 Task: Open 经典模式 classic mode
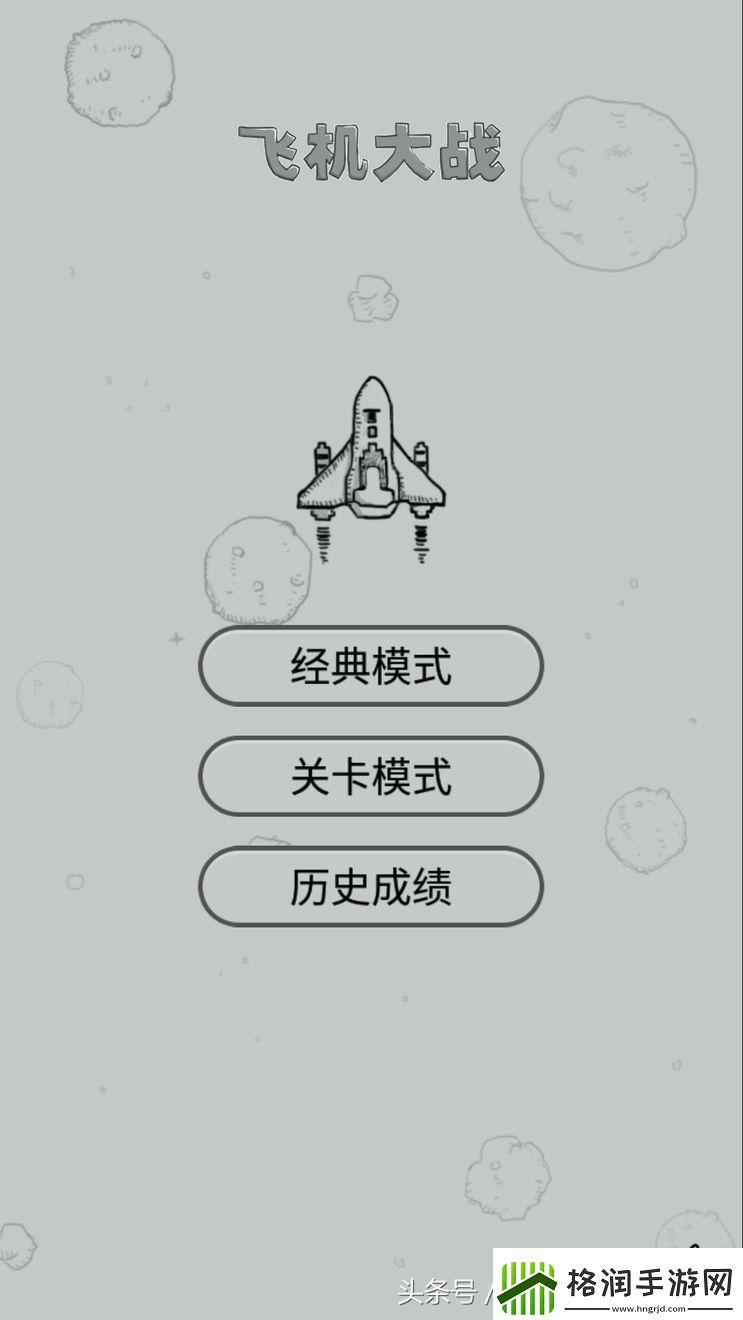tap(371, 666)
